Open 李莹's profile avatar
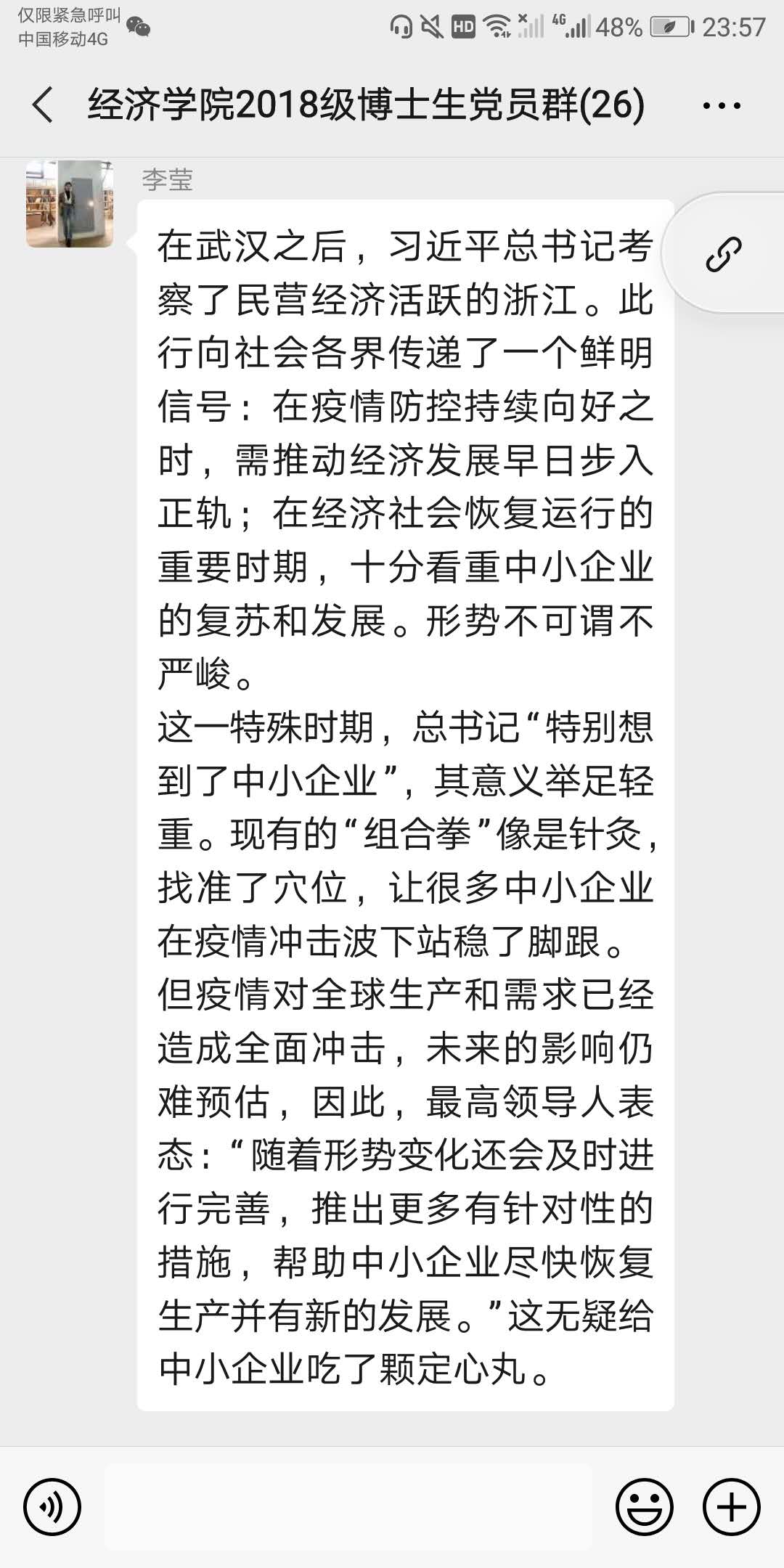Image resolution: width=784 pixels, height=1568 pixels. (x=70, y=204)
